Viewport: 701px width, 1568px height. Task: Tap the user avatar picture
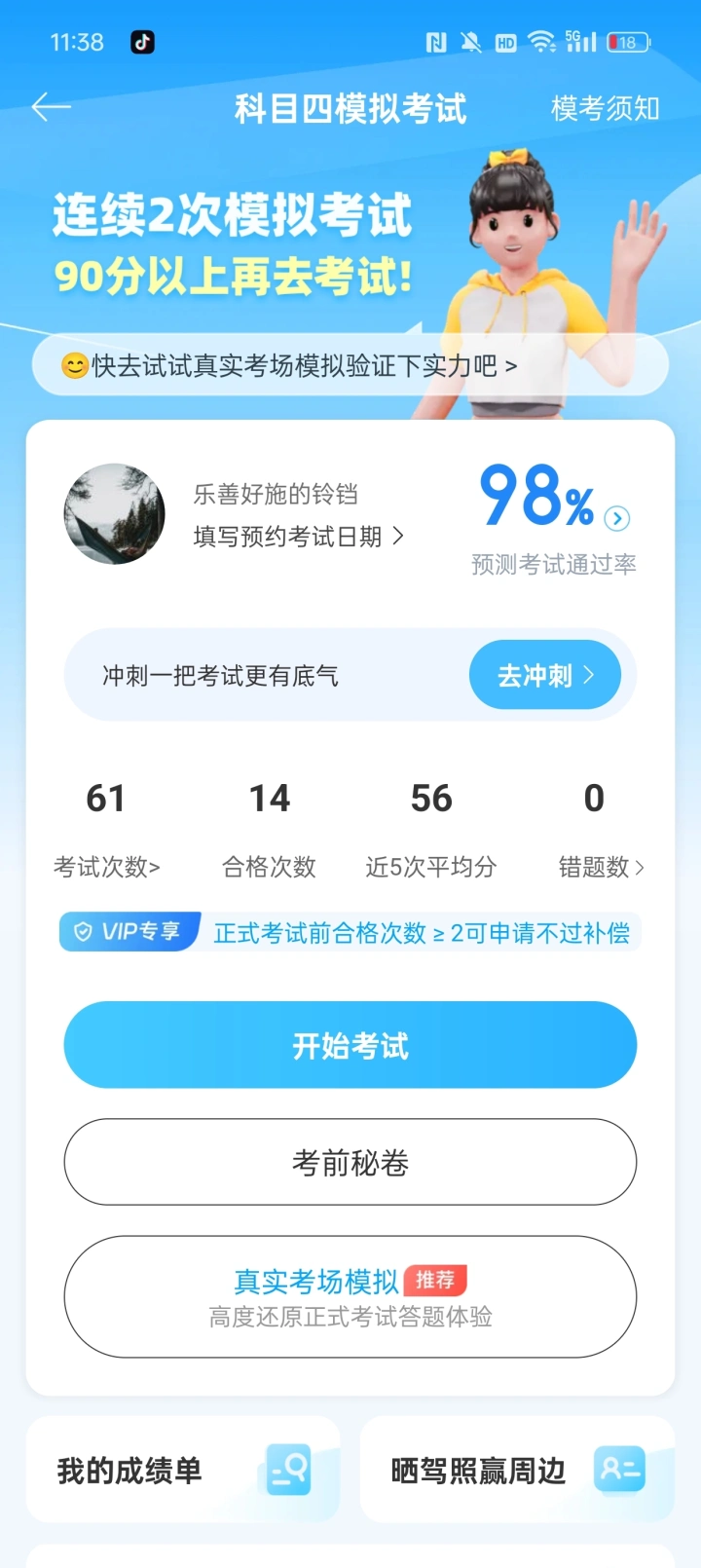[x=114, y=514]
